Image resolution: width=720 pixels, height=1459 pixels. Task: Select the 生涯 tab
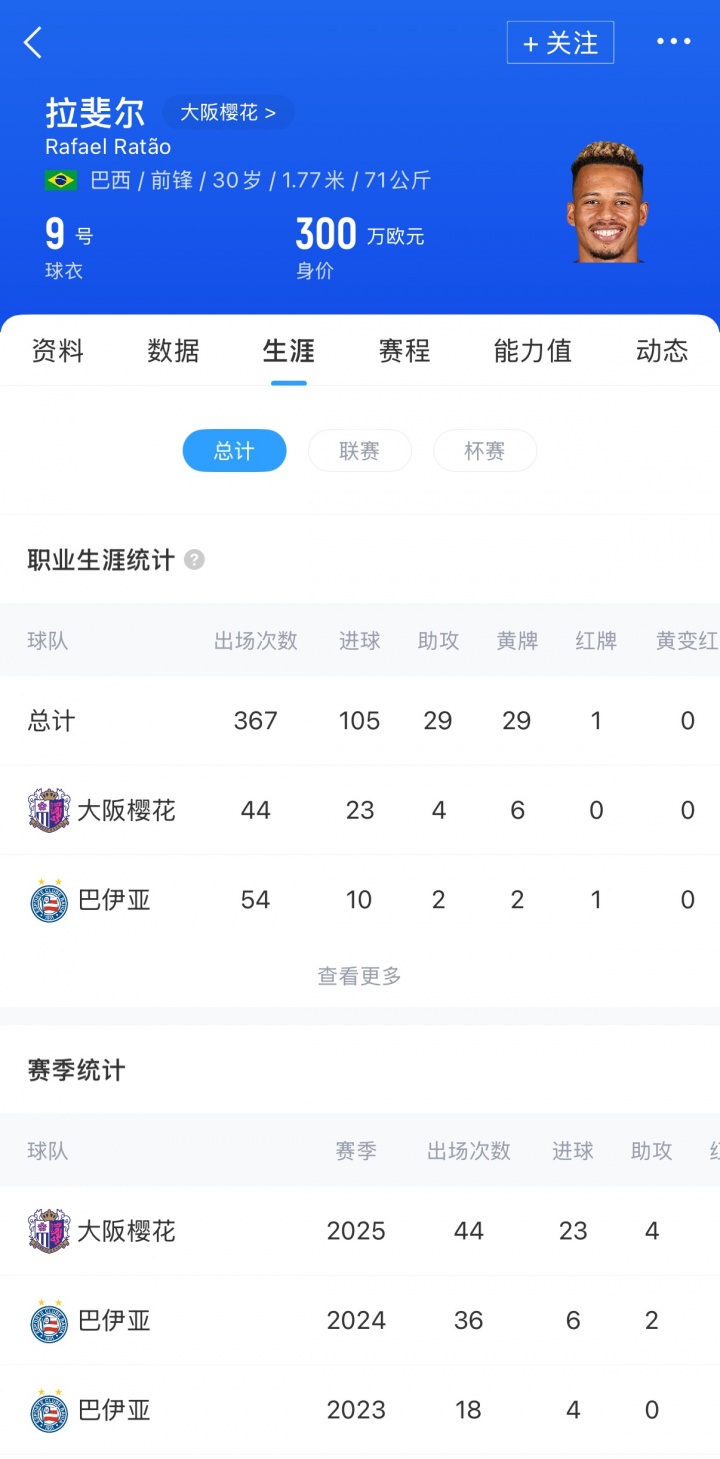point(289,351)
